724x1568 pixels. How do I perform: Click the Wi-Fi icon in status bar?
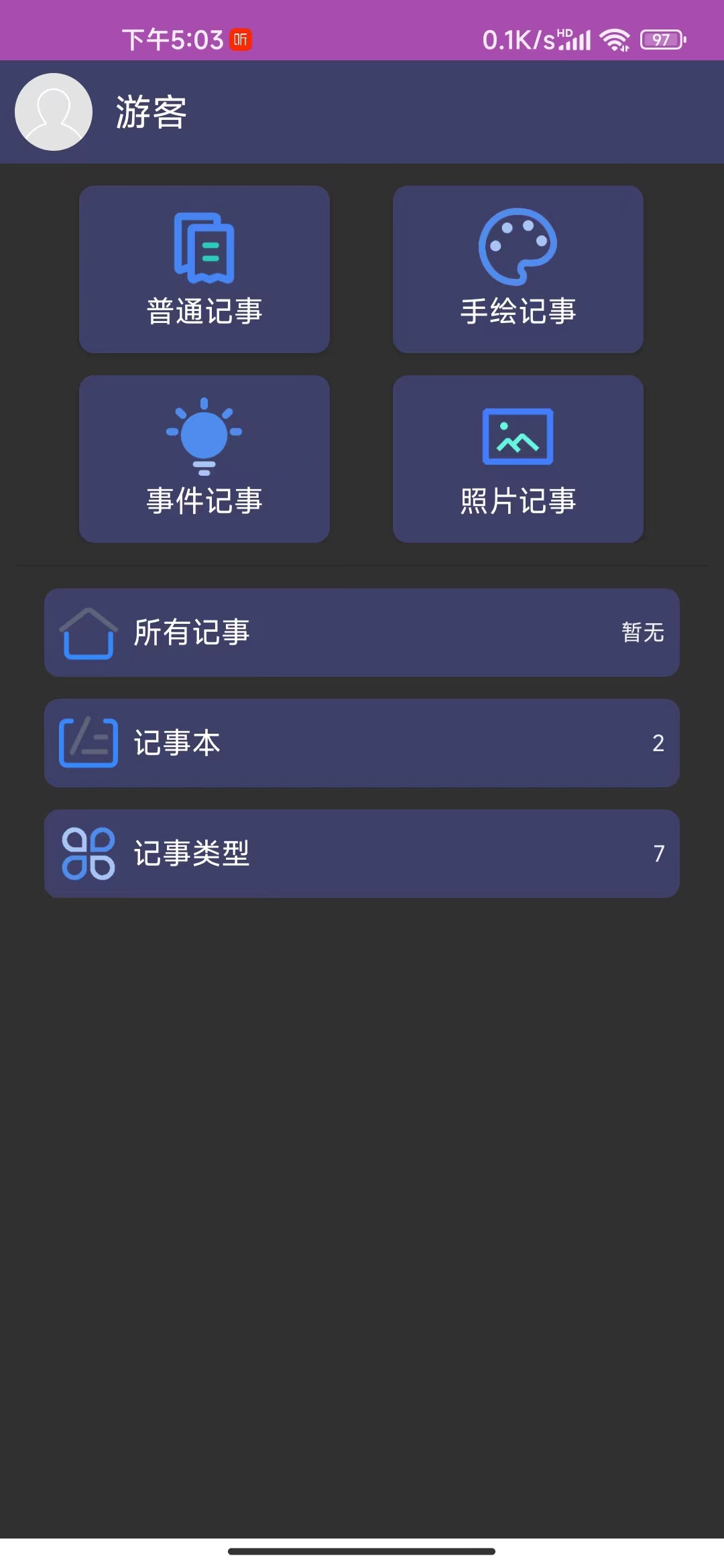(615, 40)
